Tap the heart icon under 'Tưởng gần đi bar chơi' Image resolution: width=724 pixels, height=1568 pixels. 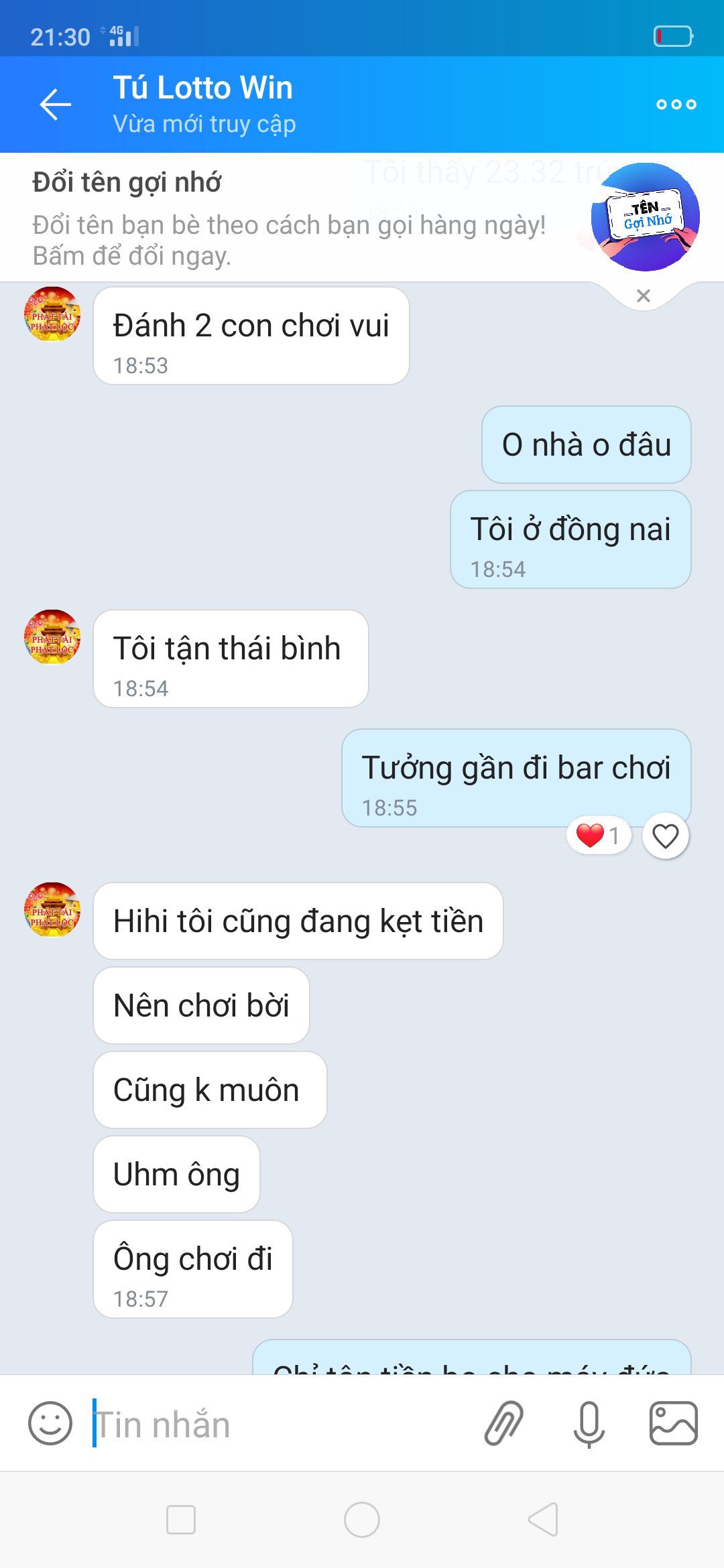tap(666, 836)
